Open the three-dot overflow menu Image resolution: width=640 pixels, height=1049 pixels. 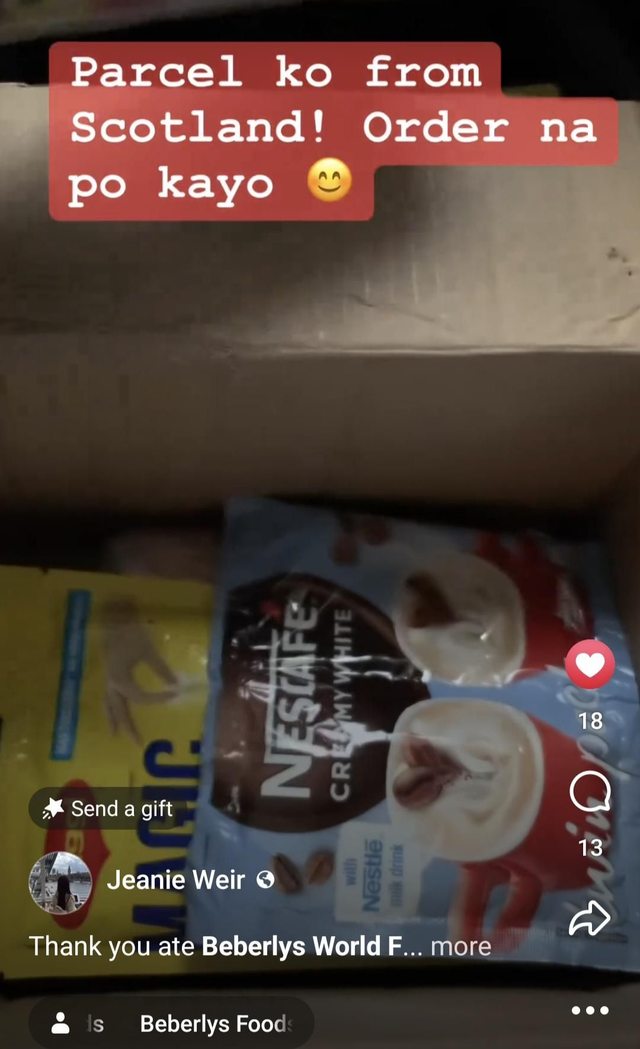coord(590,1011)
